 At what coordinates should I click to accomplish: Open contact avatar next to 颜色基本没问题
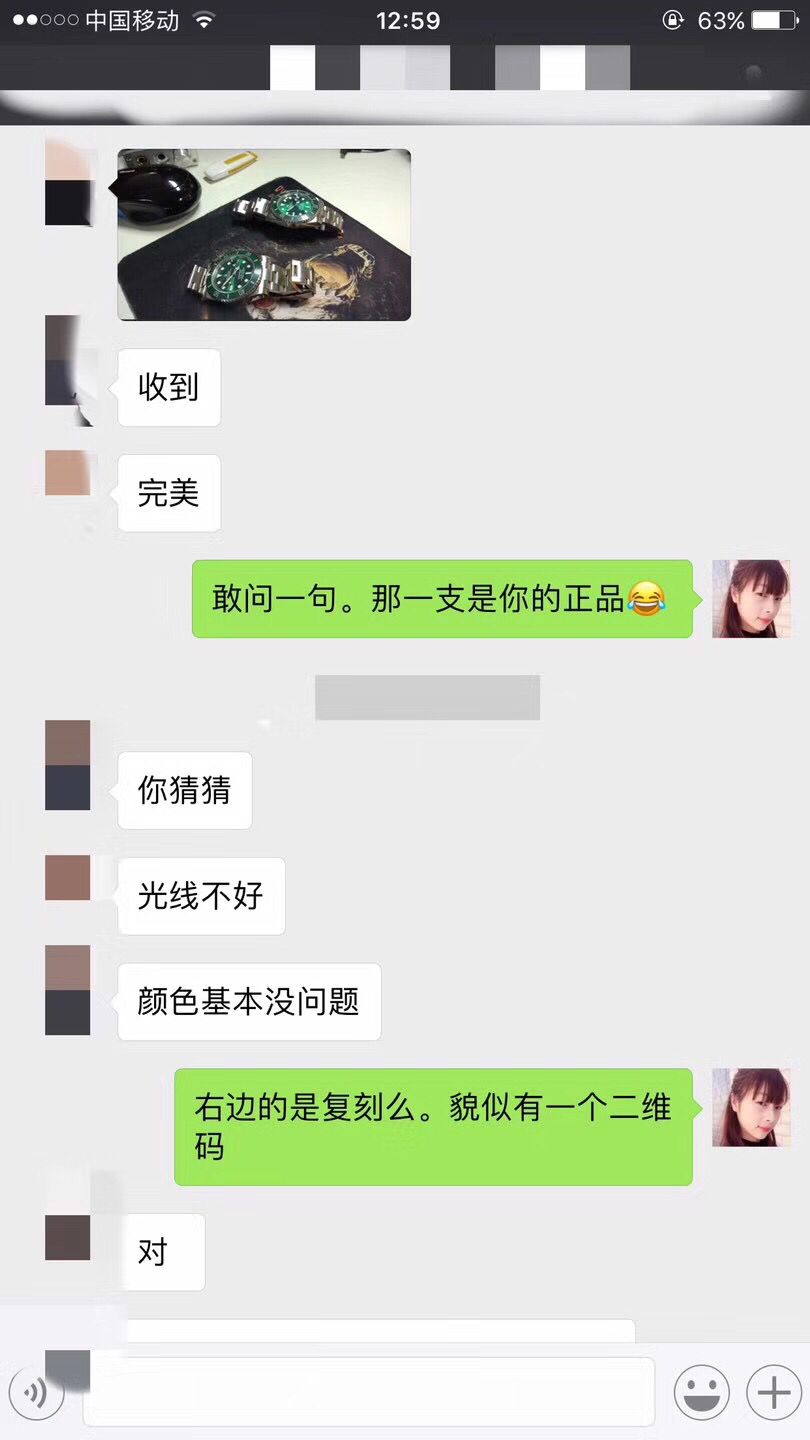pyautogui.click(x=68, y=990)
